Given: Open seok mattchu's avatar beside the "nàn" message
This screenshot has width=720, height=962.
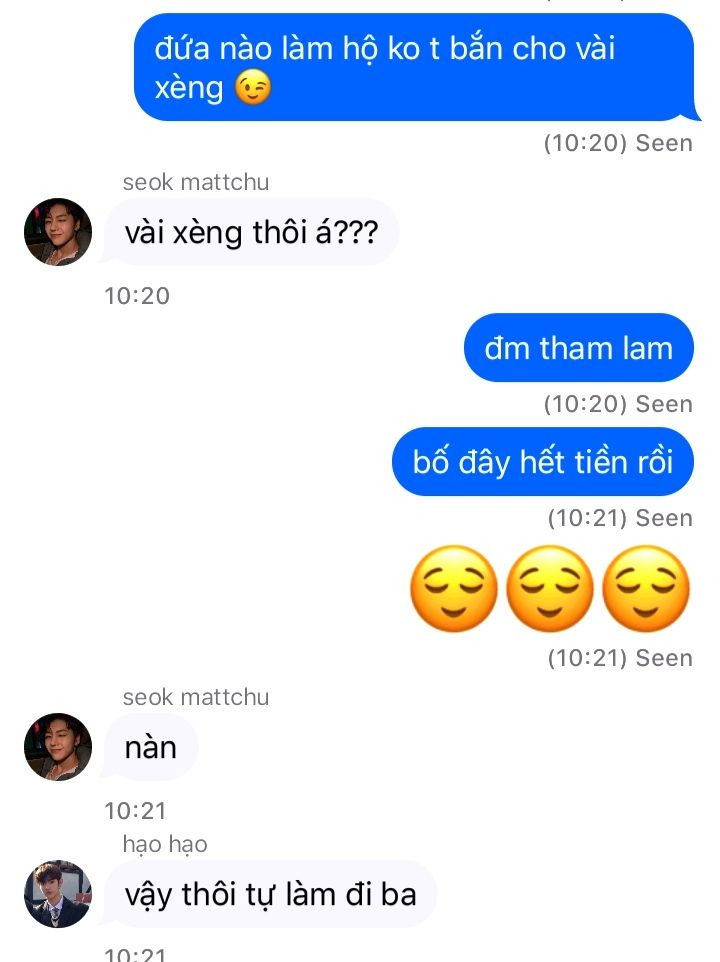Looking at the screenshot, I should pos(58,747).
